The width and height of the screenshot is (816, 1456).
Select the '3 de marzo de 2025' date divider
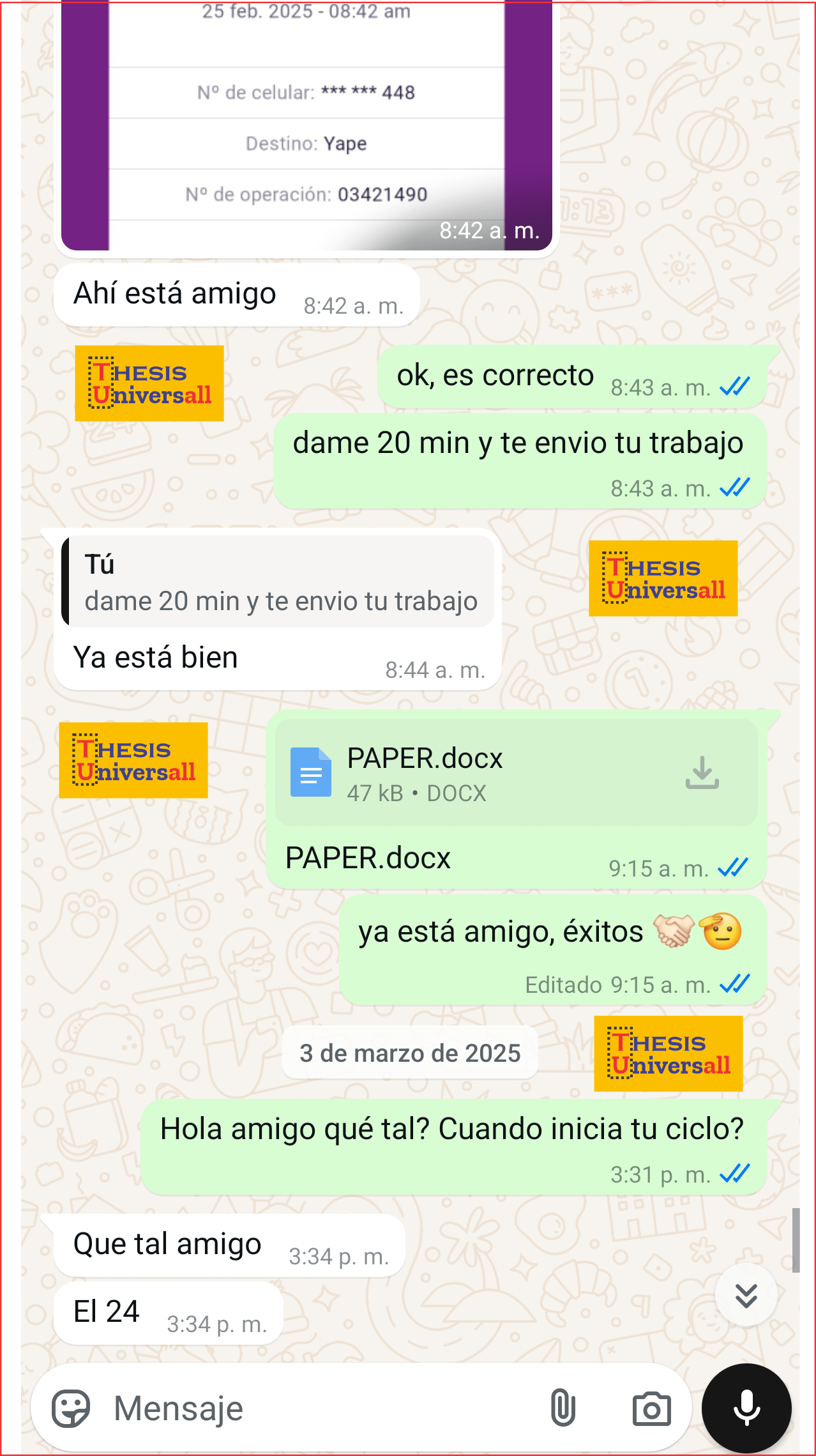(x=409, y=1052)
